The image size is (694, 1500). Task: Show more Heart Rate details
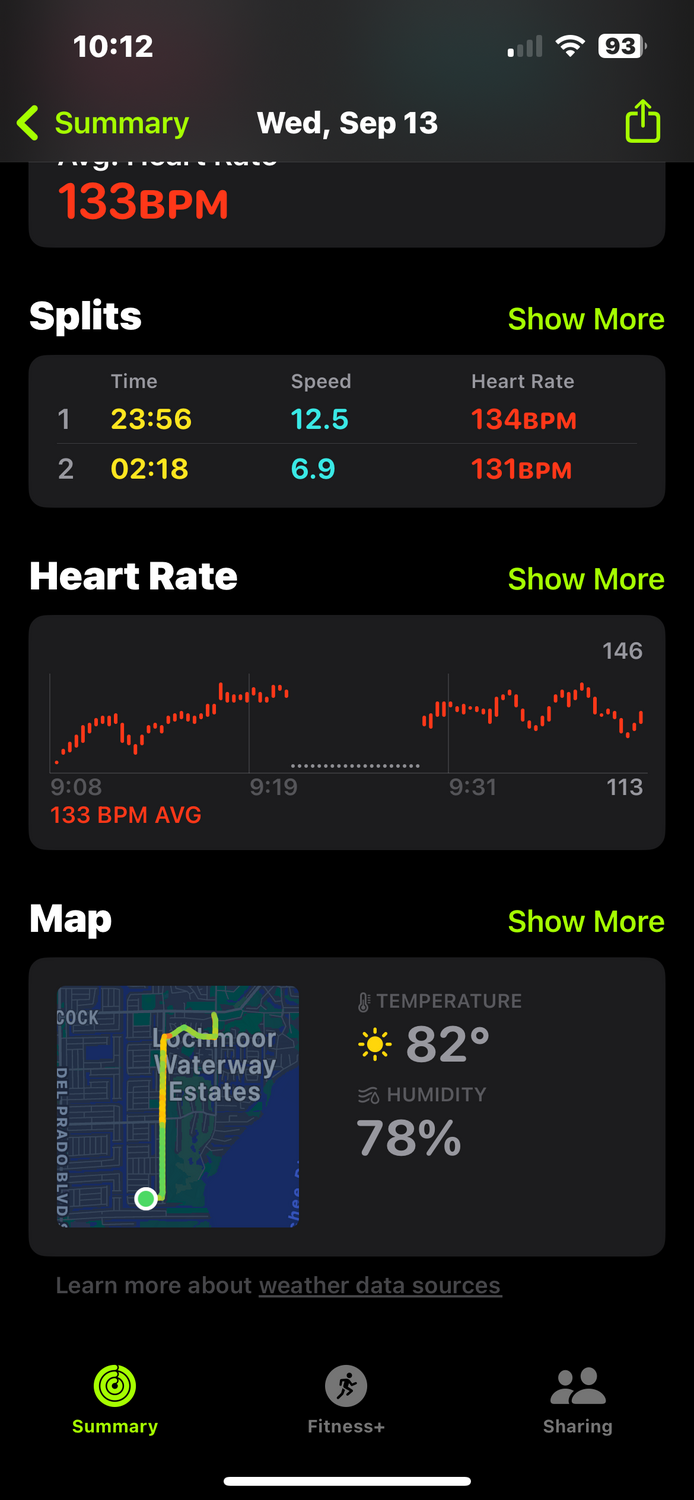click(x=585, y=579)
